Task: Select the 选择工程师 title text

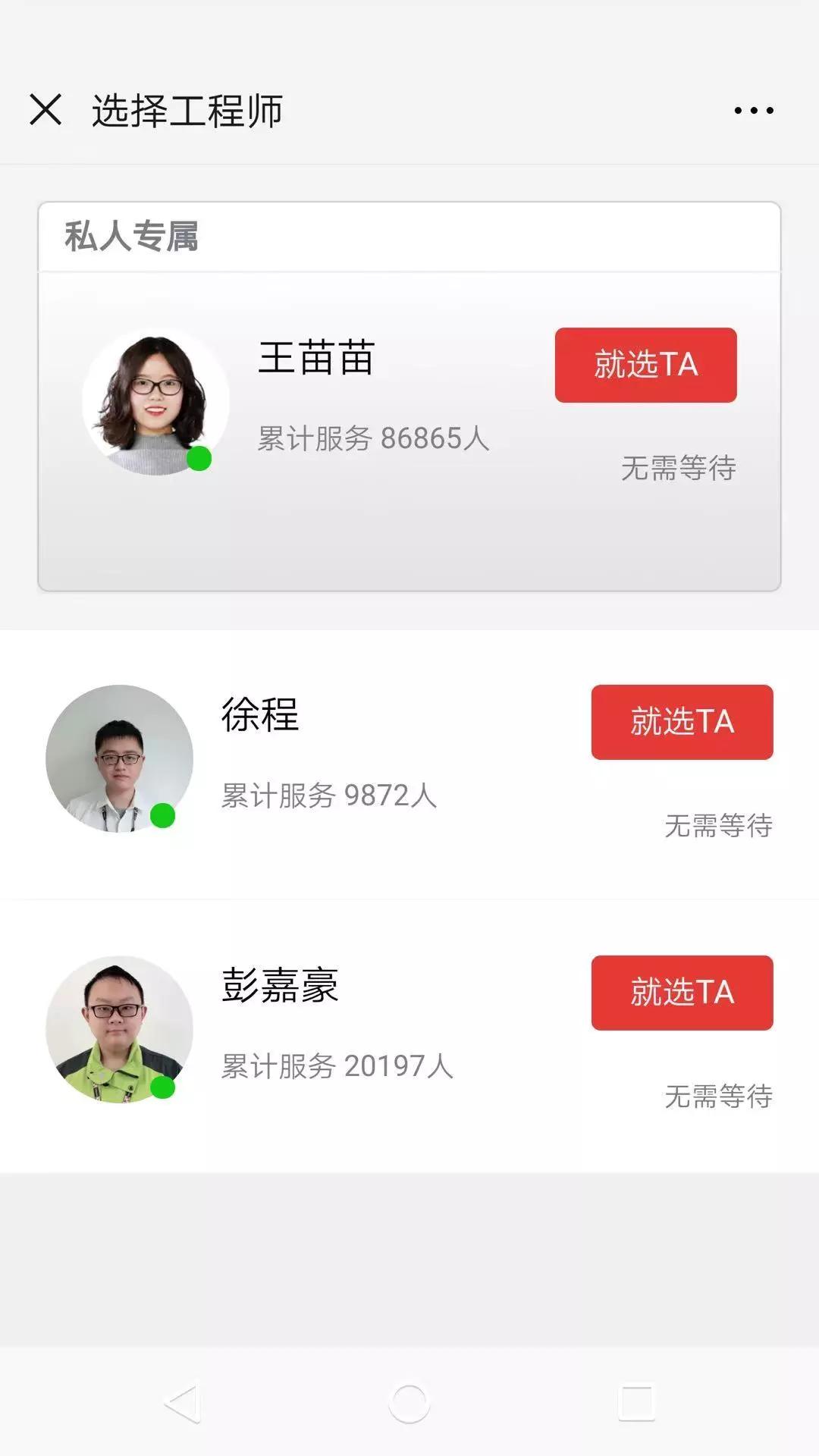Action: click(187, 110)
